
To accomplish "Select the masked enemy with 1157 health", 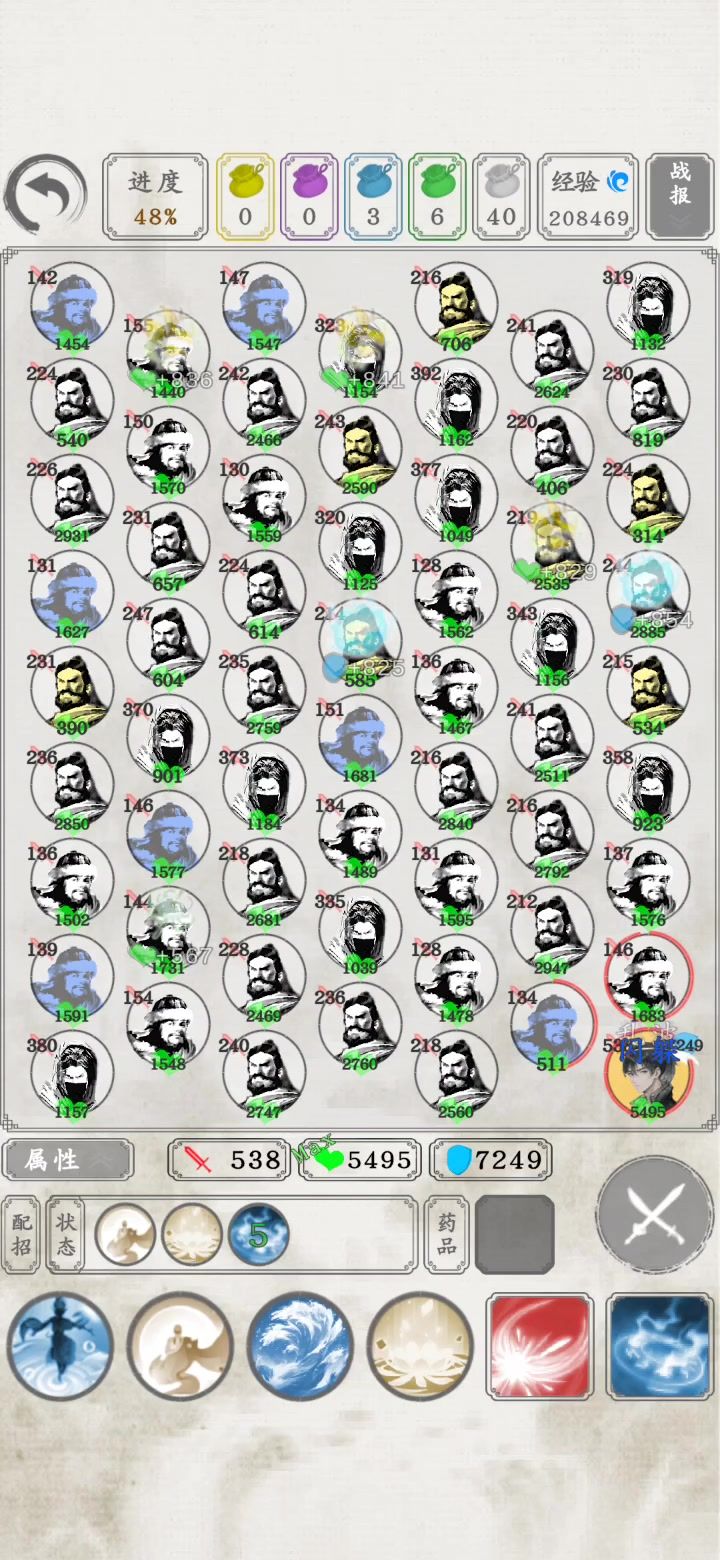I will [x=72, y=1073].
